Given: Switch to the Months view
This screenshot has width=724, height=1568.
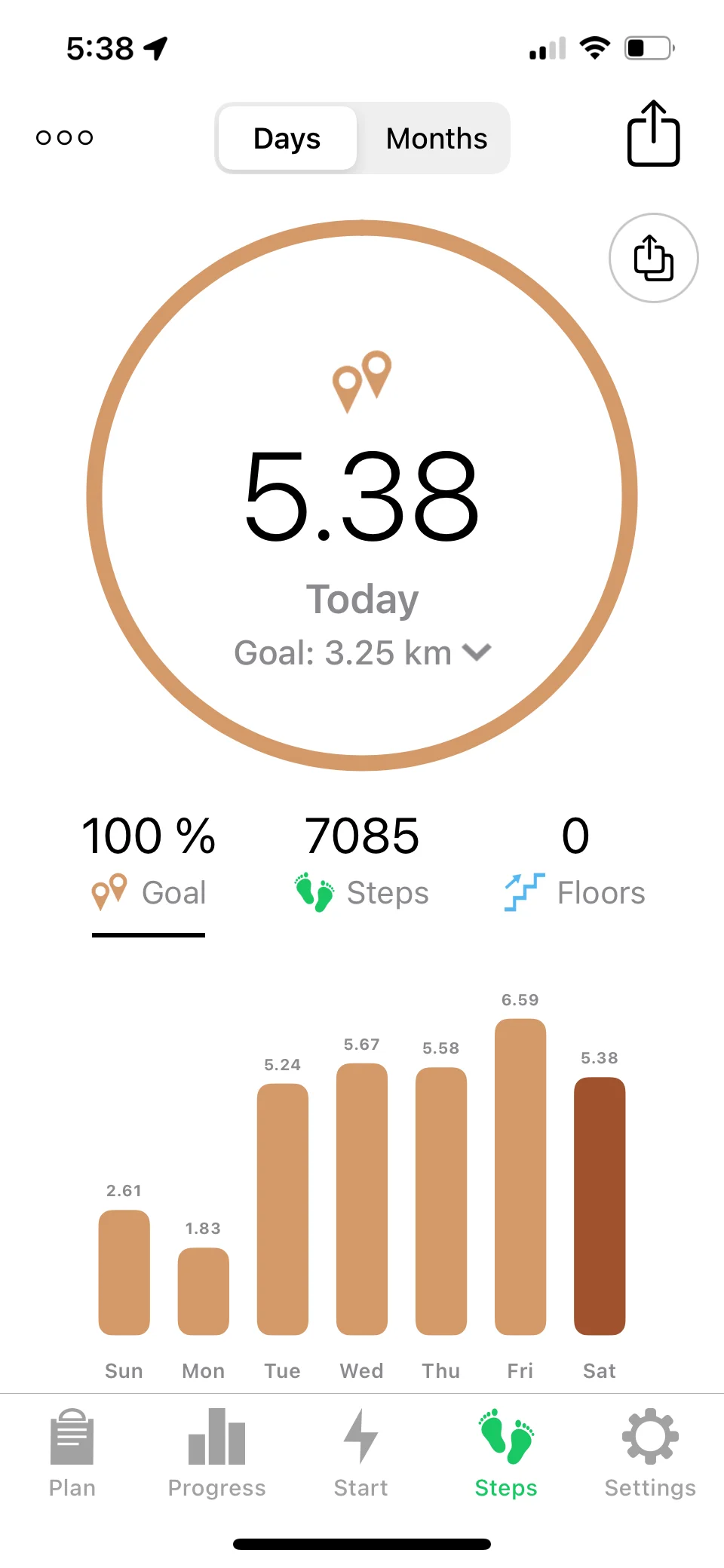Looking at the screenshot, I should point(436,139).
